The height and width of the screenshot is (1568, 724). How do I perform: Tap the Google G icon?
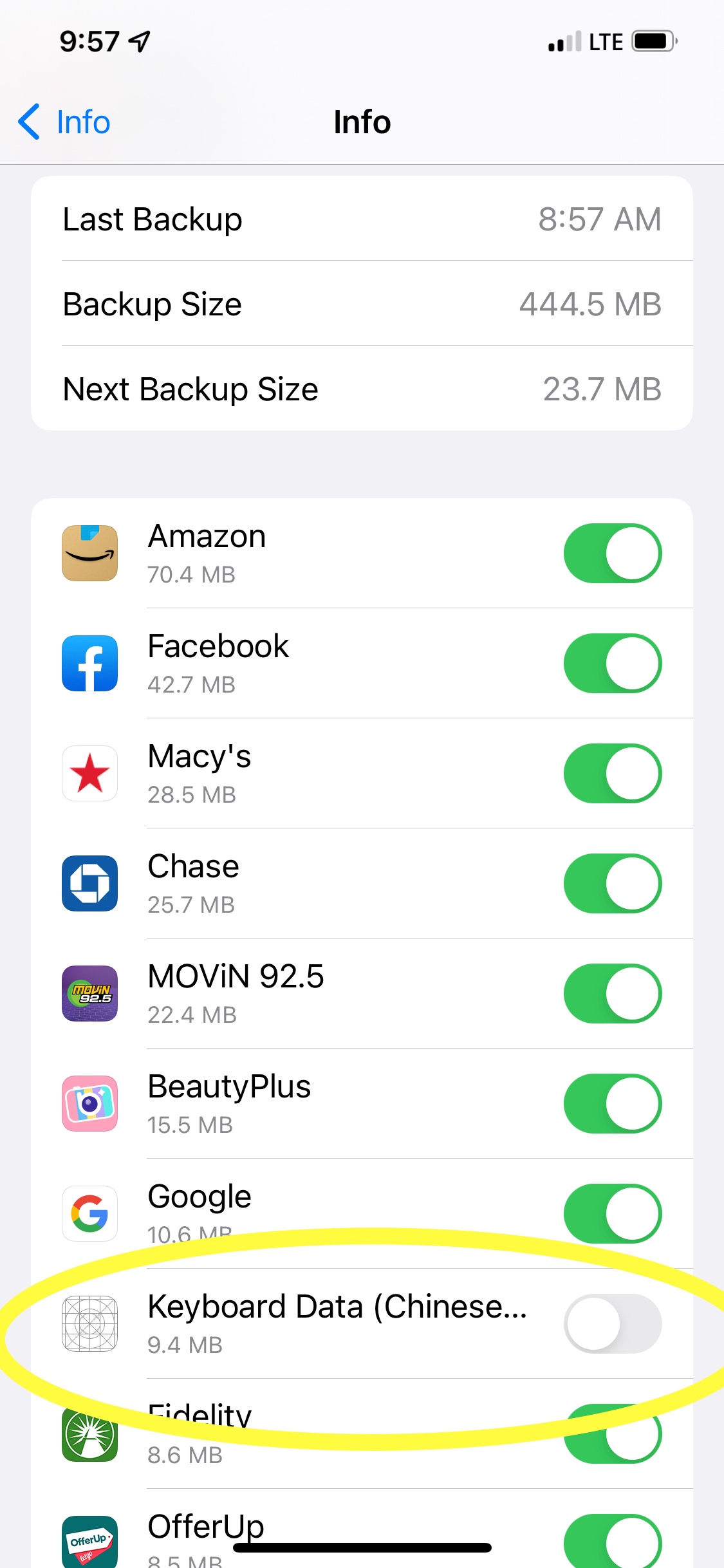click(89, 1213)
